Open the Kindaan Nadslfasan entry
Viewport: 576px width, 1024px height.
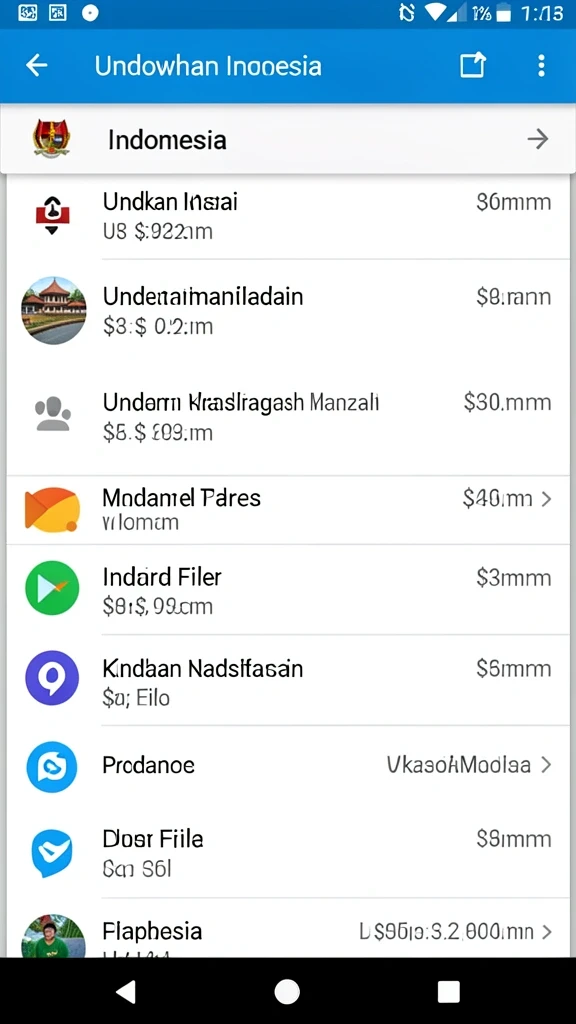[x=288, y=680]
